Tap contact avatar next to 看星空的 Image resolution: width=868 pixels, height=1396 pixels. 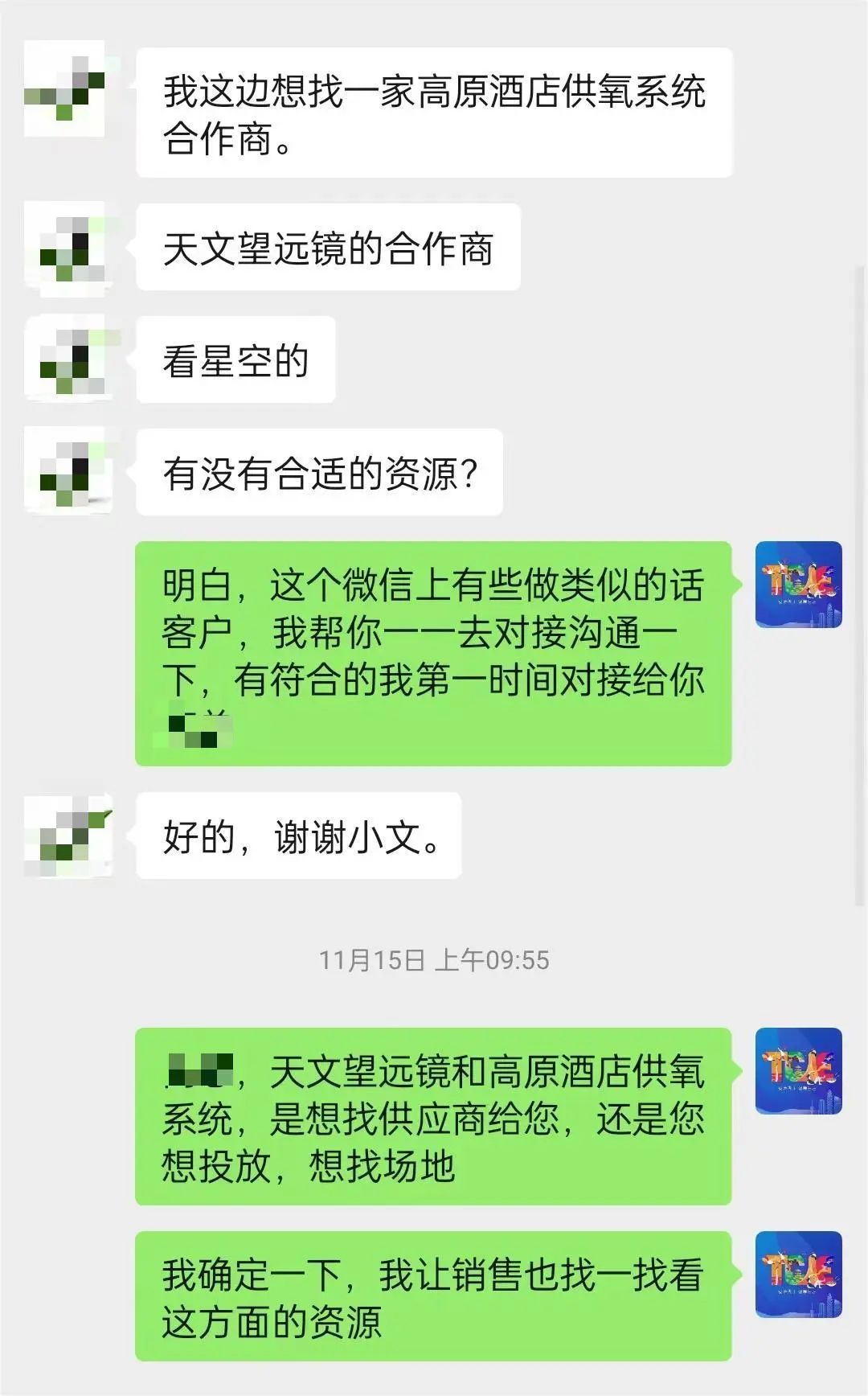[68, 359]
